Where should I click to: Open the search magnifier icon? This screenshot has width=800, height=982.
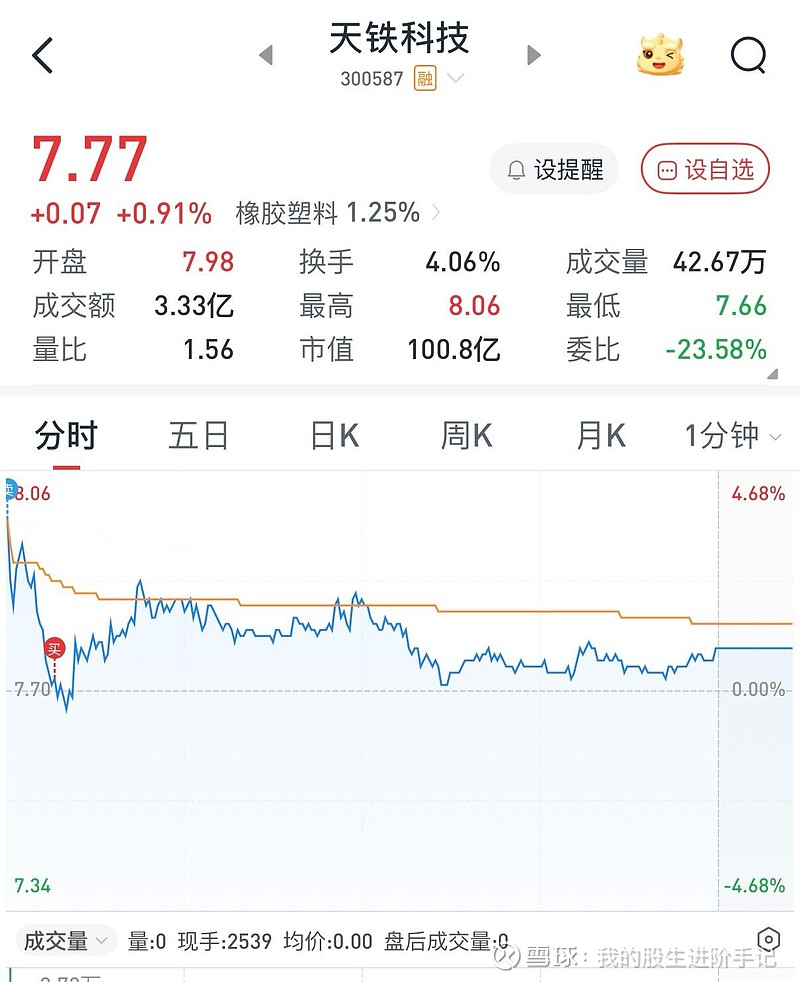point(748,55)
